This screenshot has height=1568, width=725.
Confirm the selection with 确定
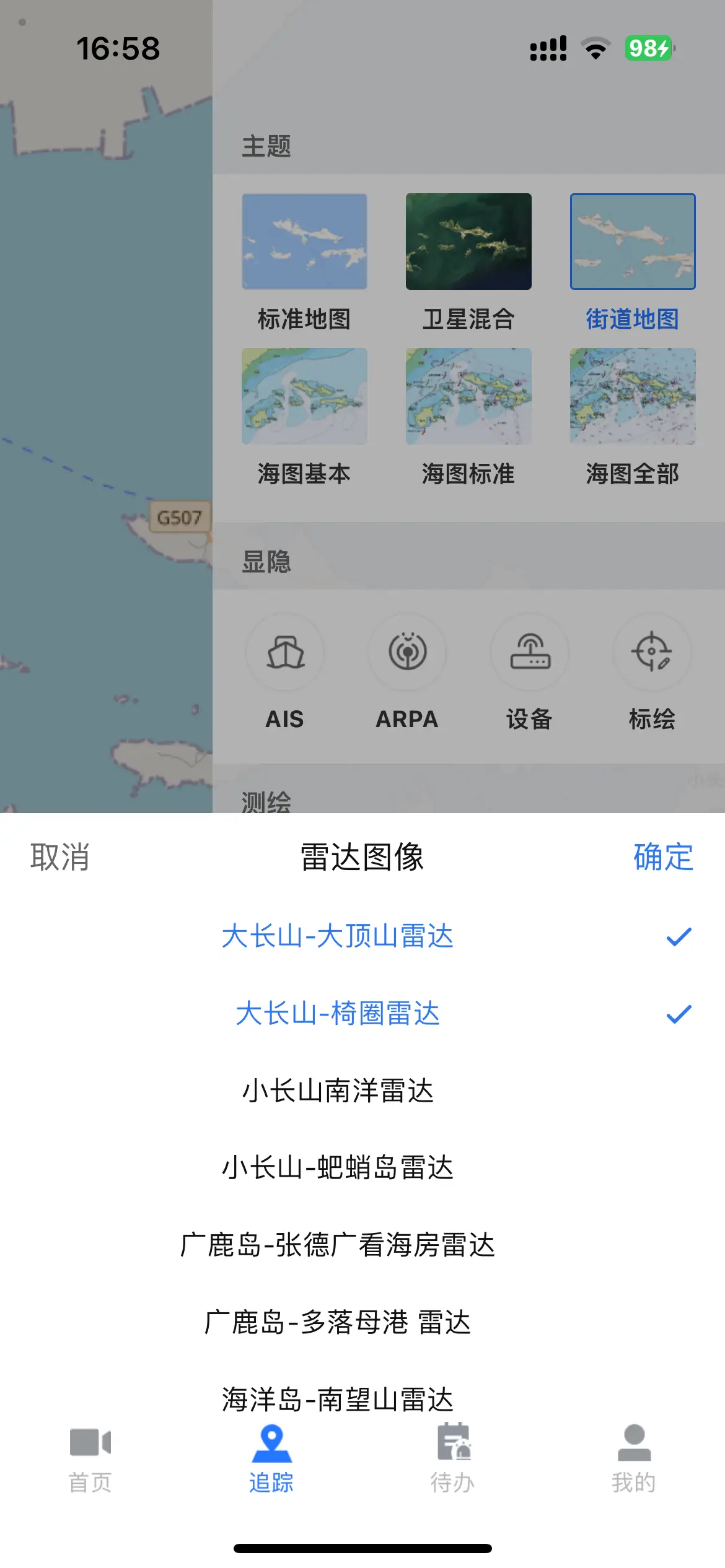pyautogui.click(x=662, y=857)
